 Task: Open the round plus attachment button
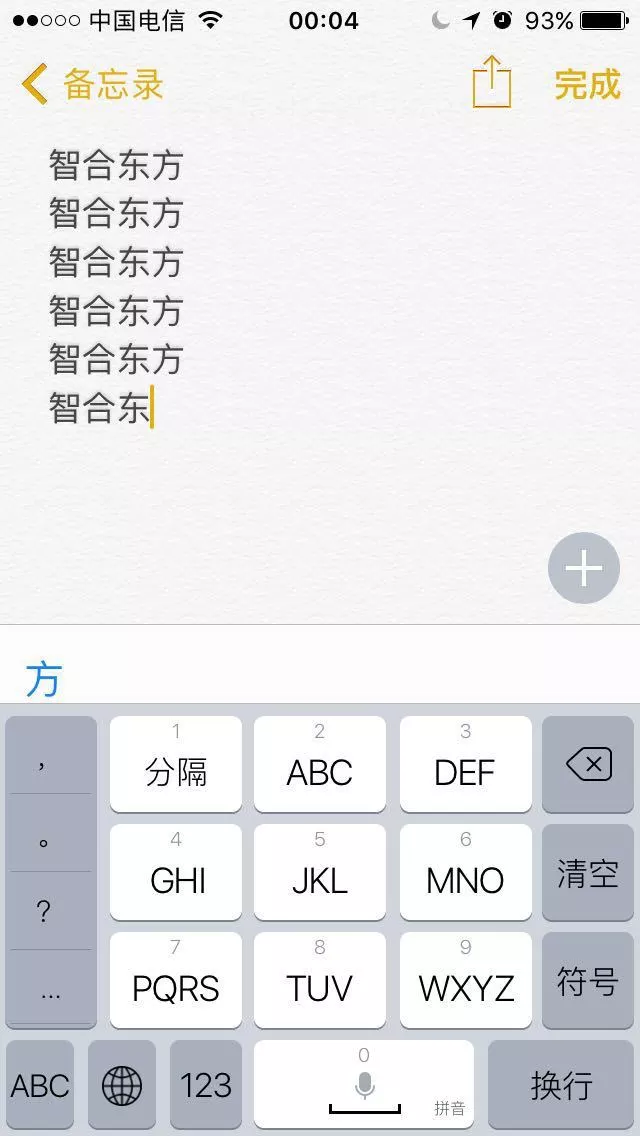tap(583, 568)
